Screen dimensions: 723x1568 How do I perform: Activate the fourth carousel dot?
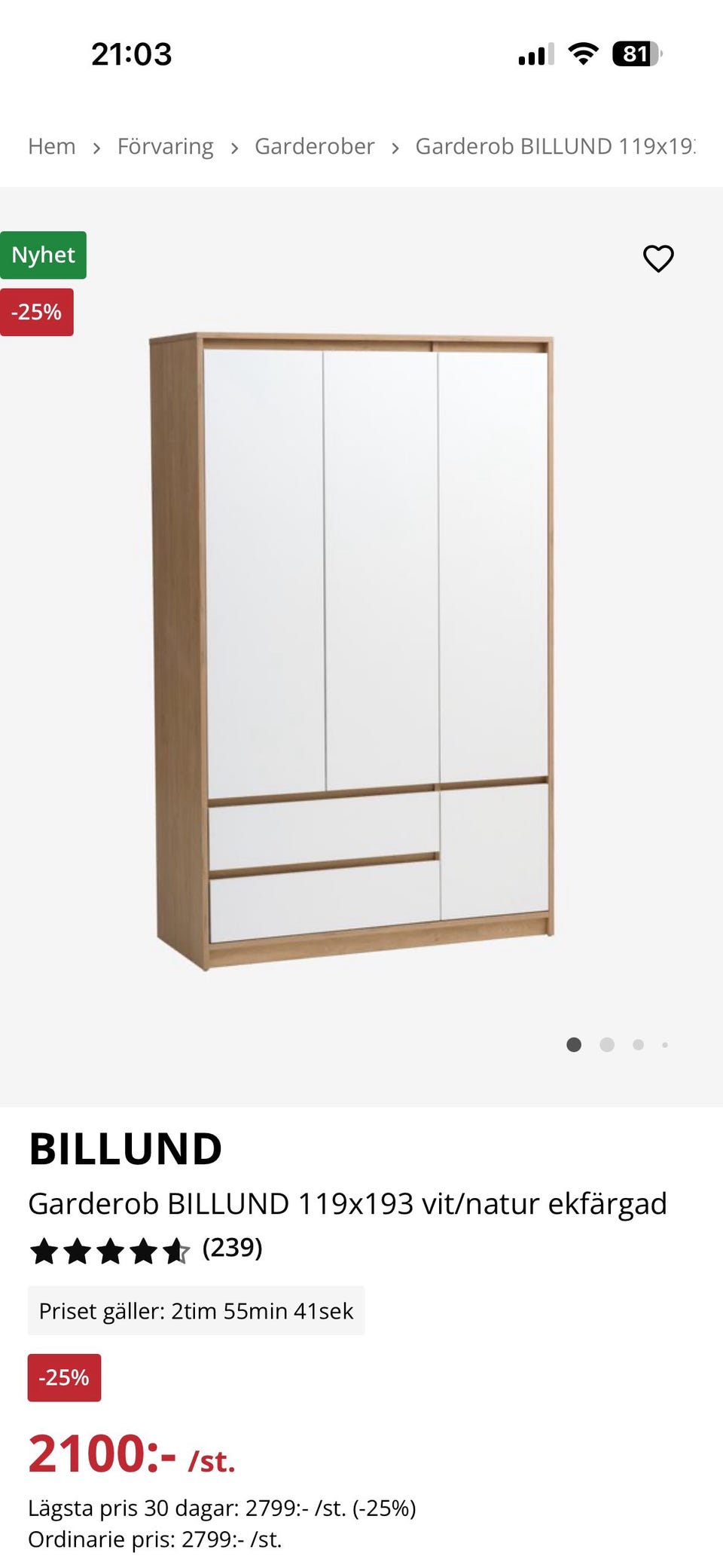click(x=665, y=1044)
